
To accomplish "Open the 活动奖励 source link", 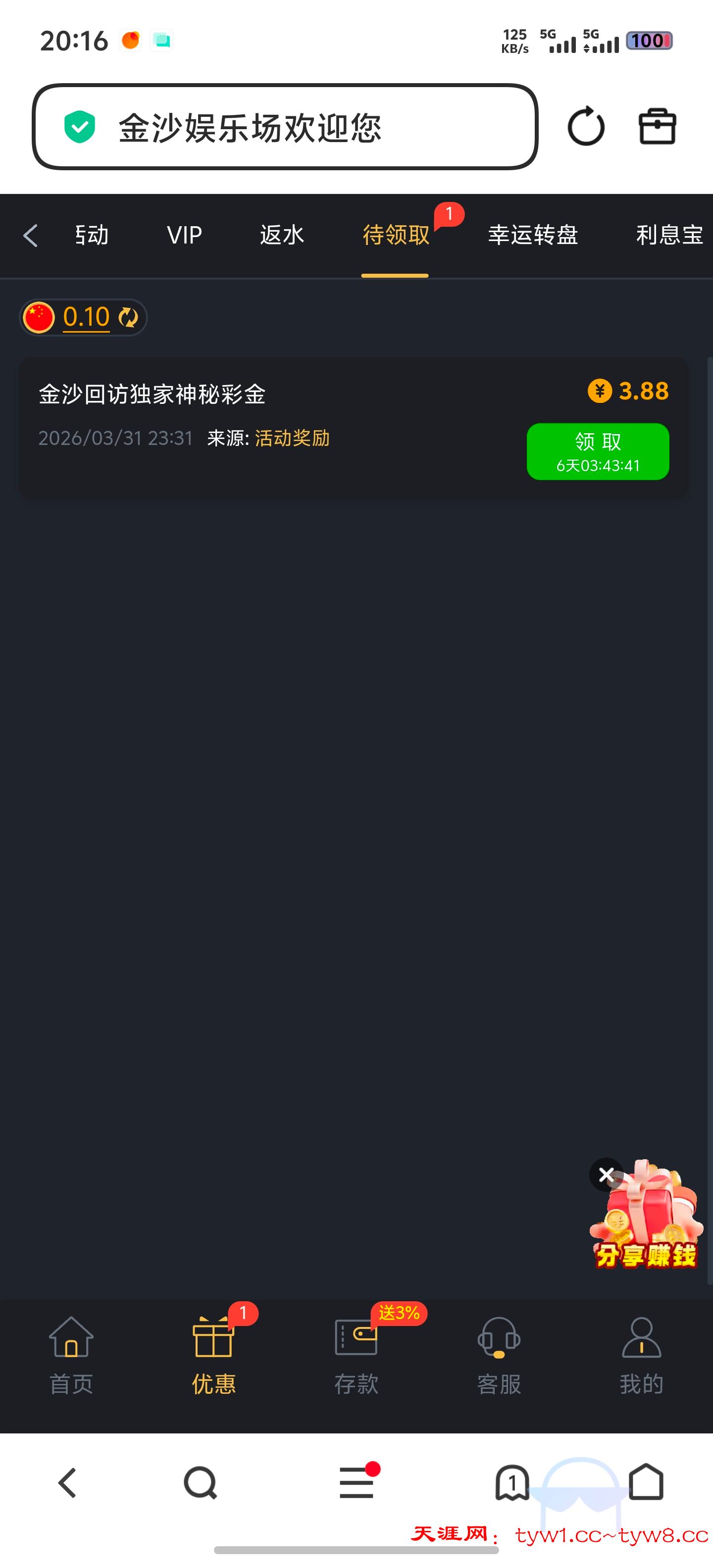I will (292, 438).
